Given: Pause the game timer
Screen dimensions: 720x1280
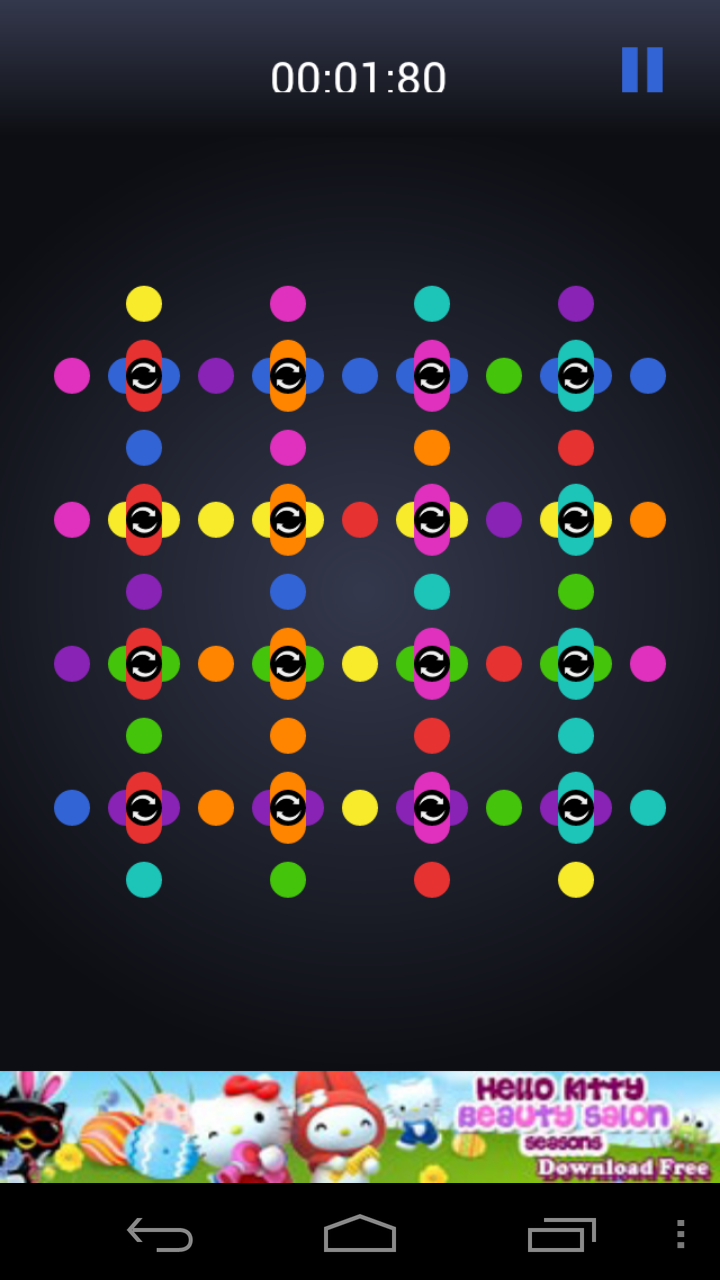Looking at the screenshot, I should (x=642, y=70).
